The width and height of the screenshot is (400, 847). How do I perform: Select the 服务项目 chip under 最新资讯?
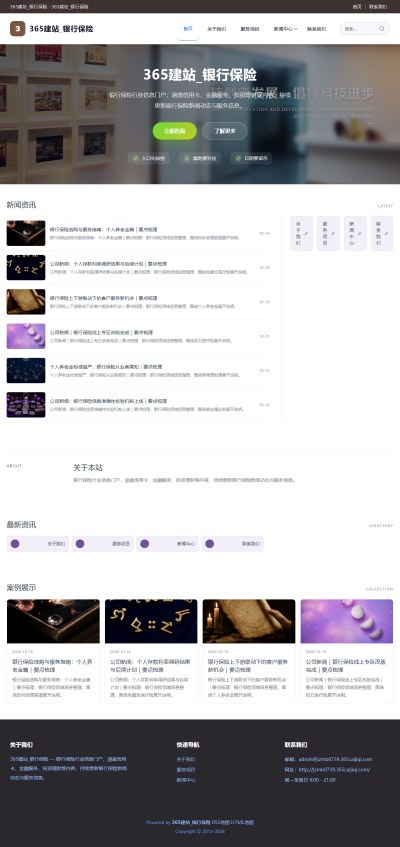pyautogui.click(x=103, y=543)
